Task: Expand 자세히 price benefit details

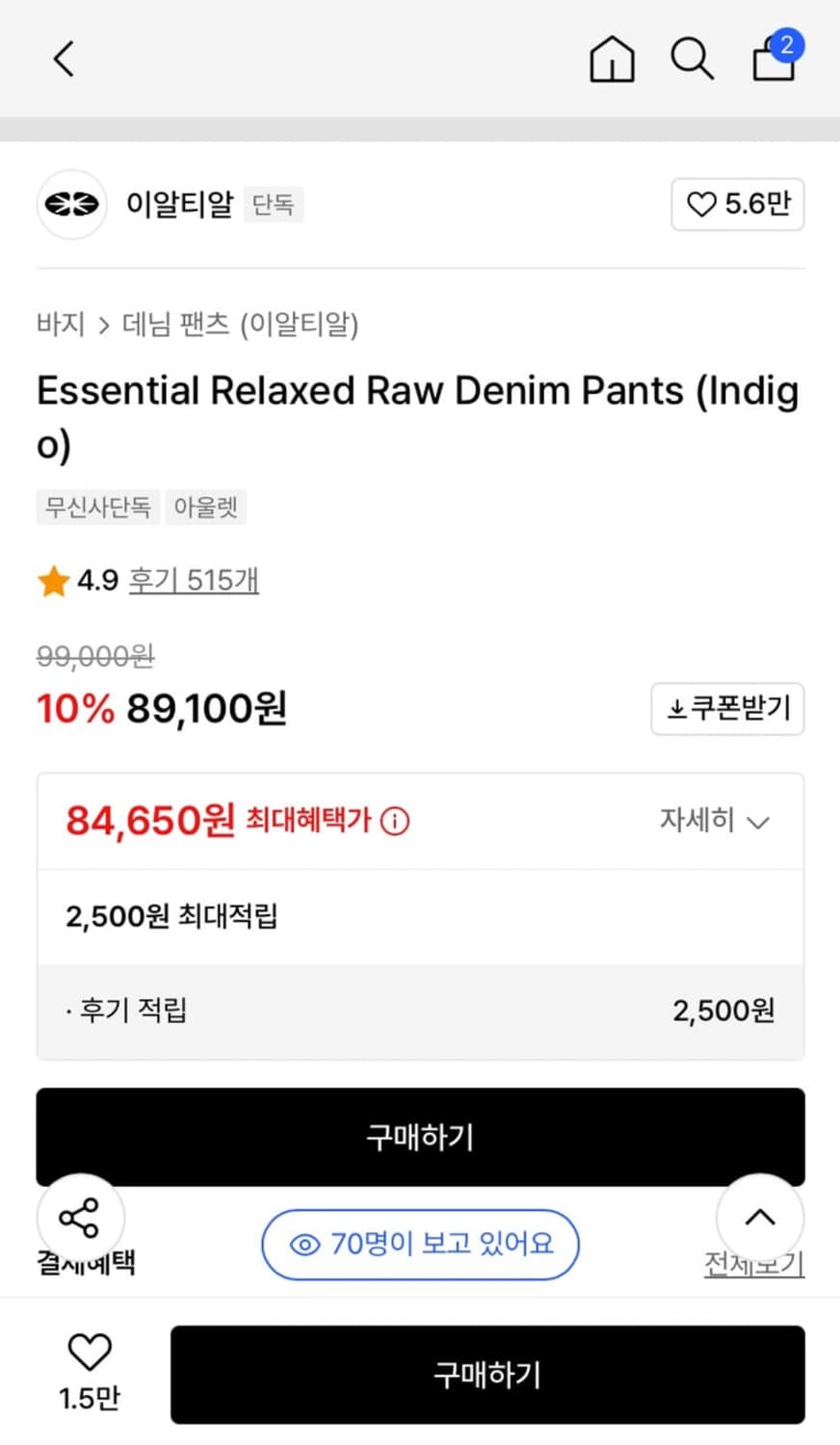Action: (x=713, y=821)
